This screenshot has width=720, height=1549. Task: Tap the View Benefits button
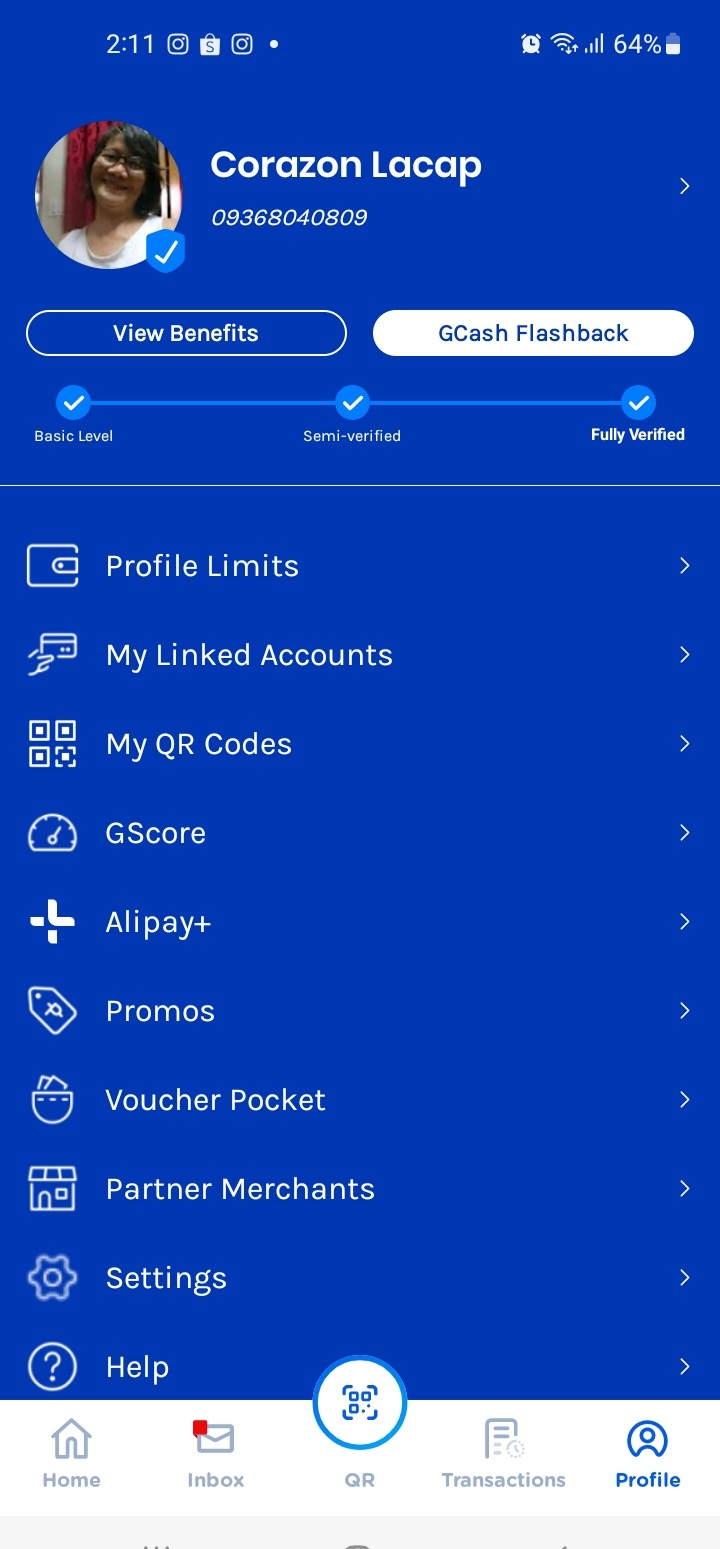point(186,333)
